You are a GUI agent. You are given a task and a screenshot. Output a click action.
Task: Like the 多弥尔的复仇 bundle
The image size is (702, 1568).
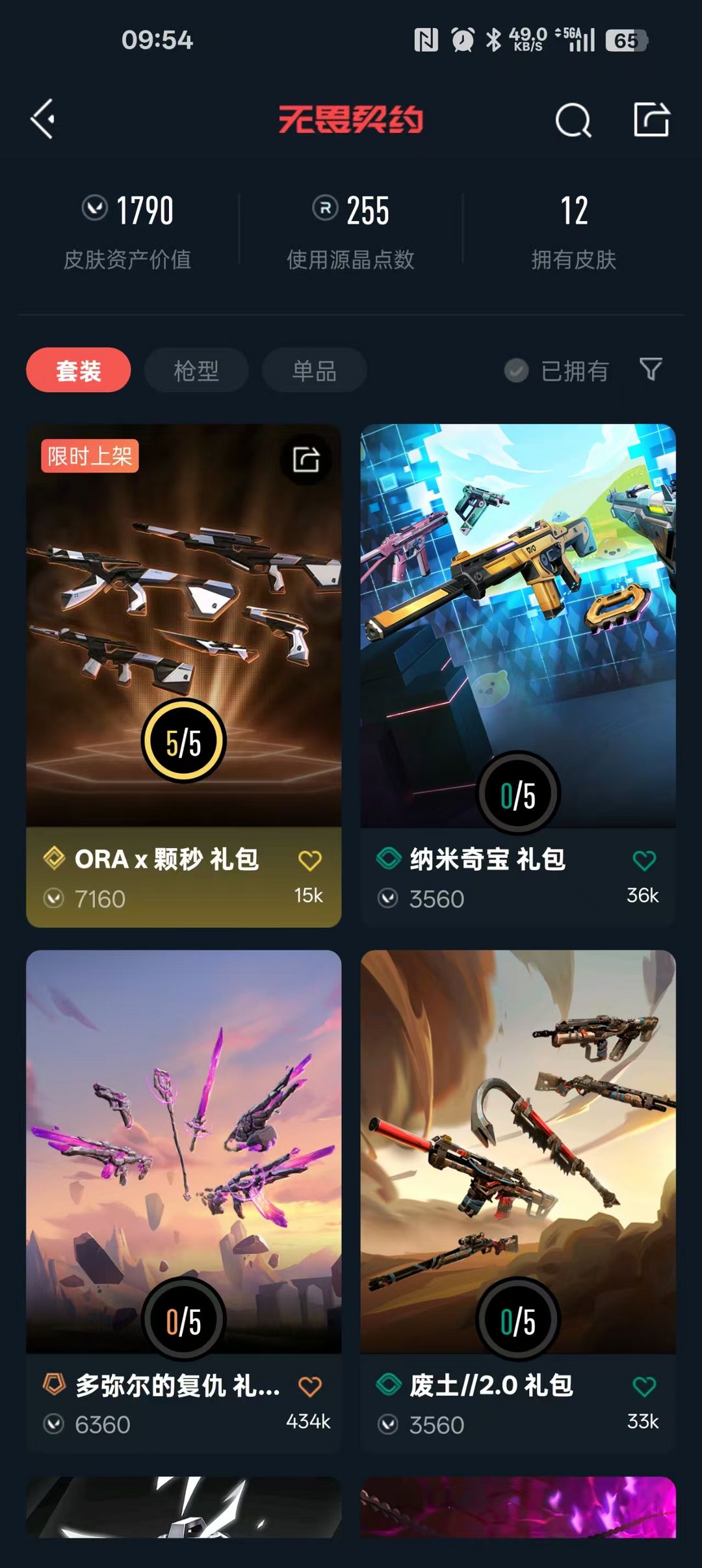click(x=309, y=1387)
